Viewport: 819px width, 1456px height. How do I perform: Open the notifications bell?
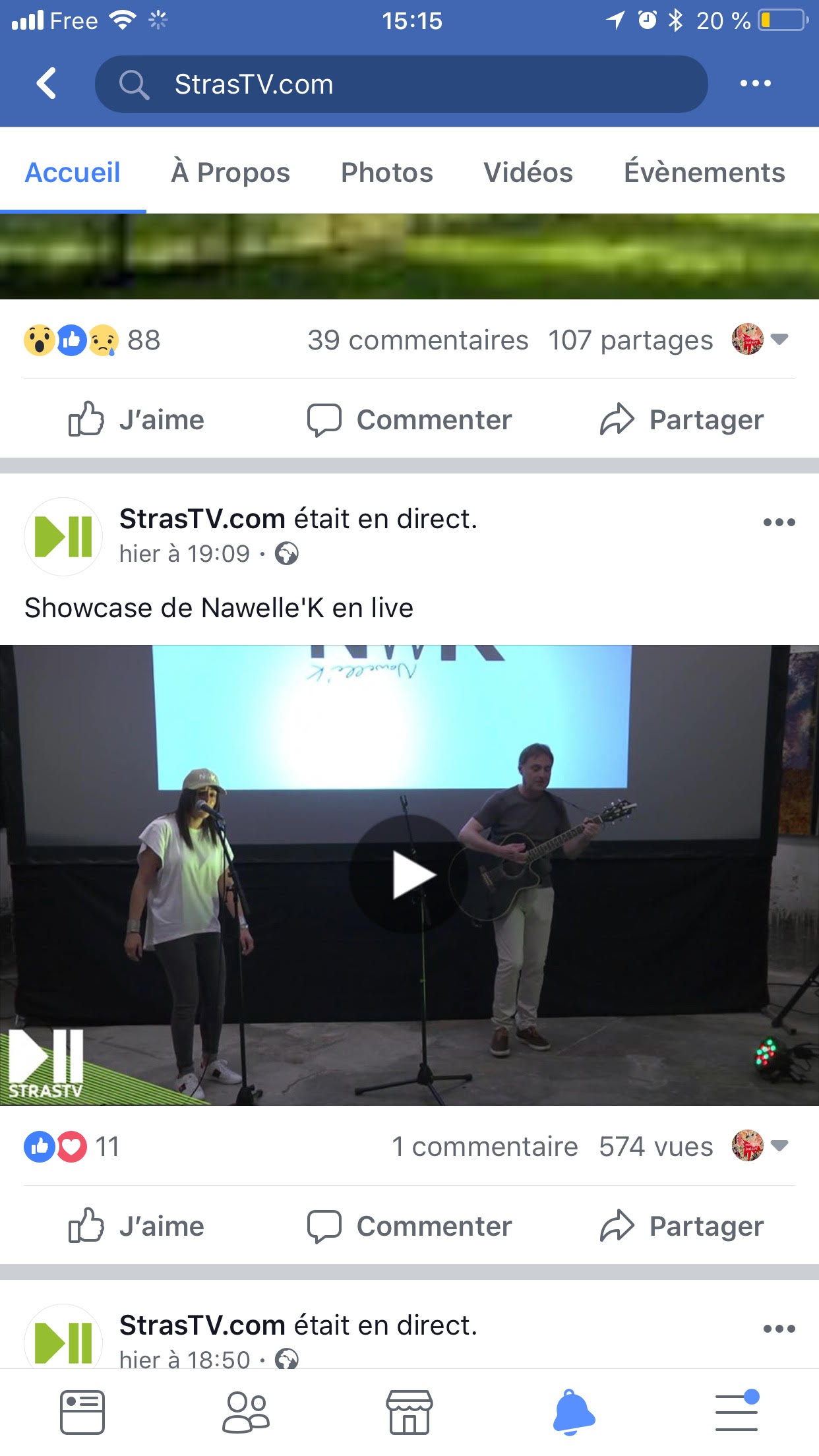point(573,1412)
